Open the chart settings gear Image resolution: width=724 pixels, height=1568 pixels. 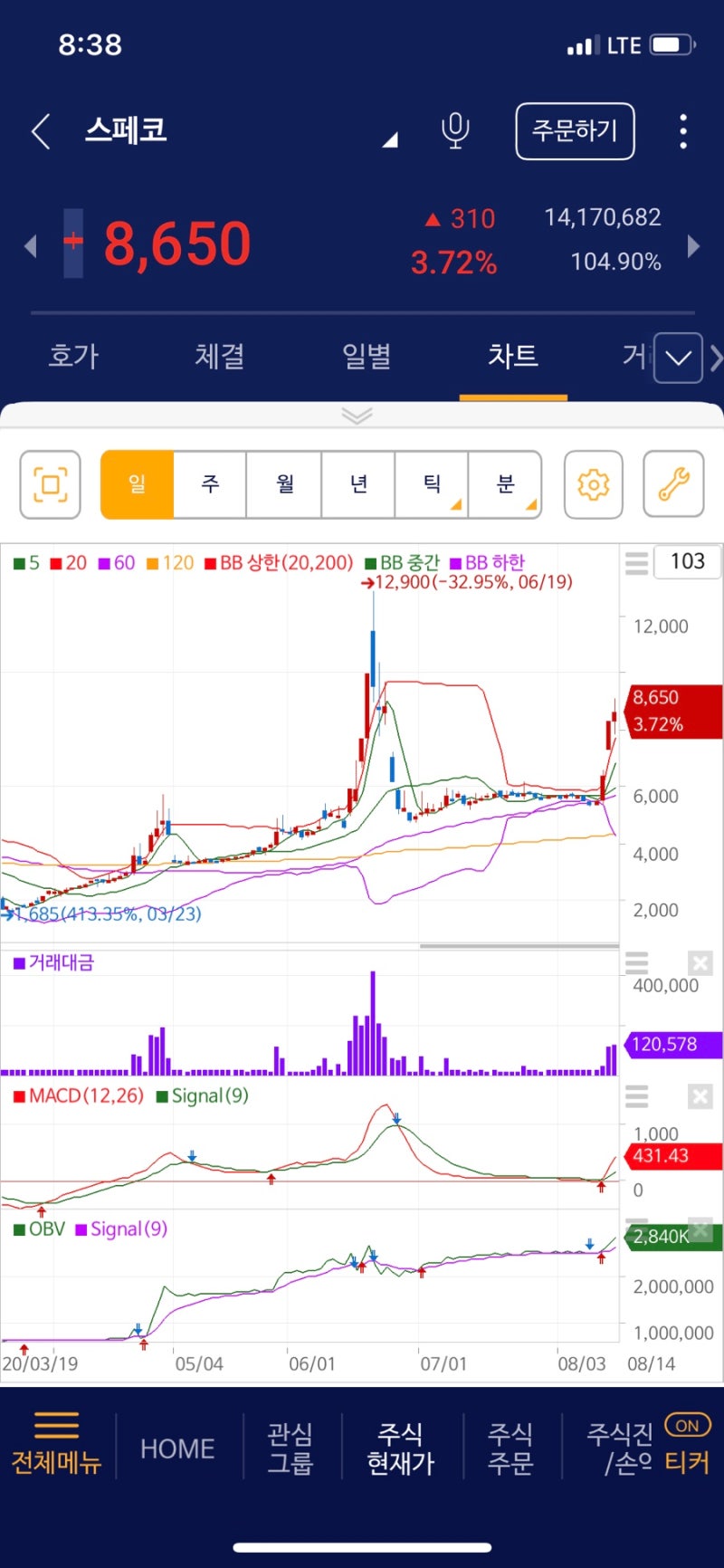pos(593,484)
